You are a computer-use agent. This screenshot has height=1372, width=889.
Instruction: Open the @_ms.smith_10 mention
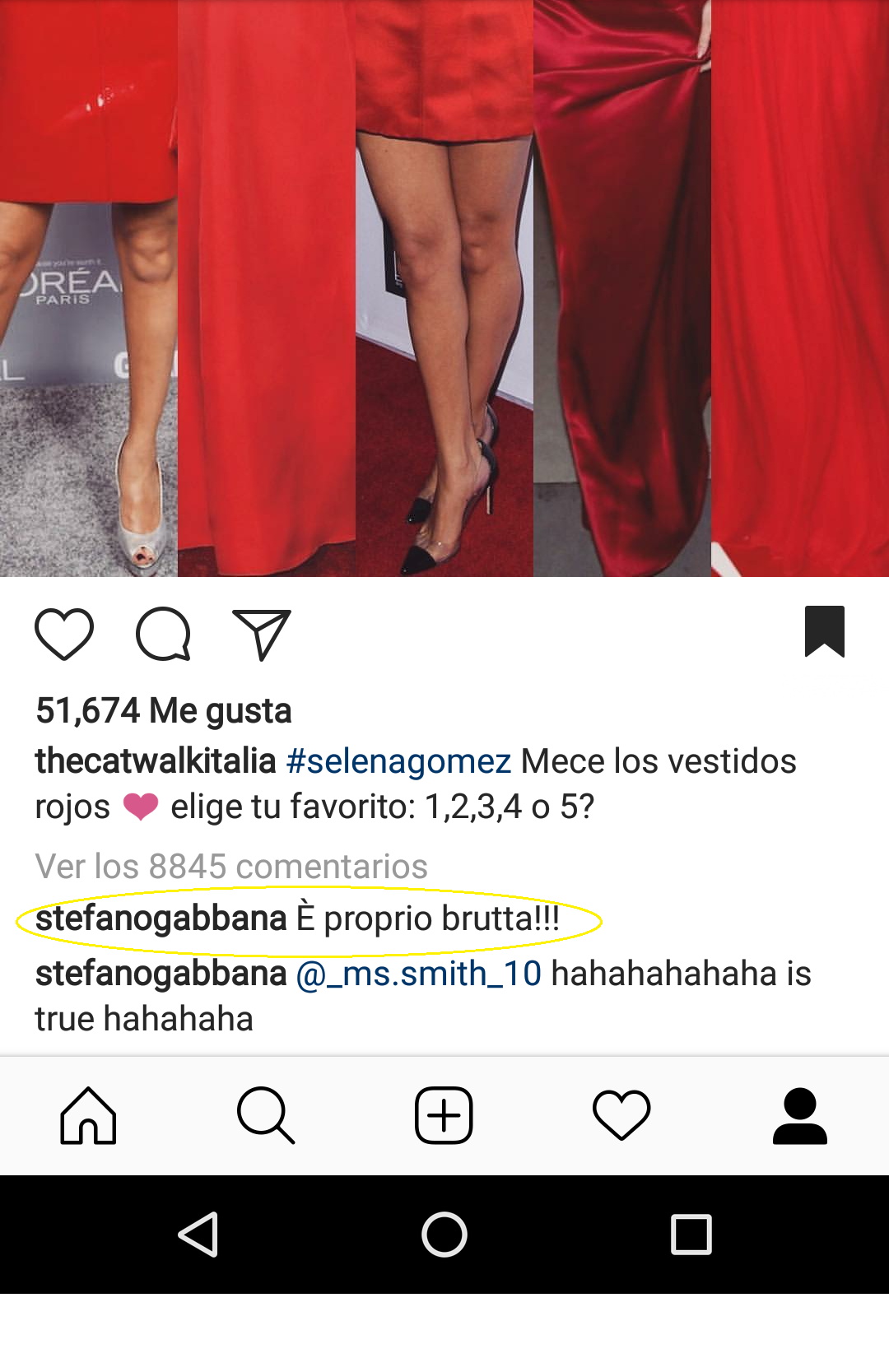pyautogui.click(x=418, y=974)
